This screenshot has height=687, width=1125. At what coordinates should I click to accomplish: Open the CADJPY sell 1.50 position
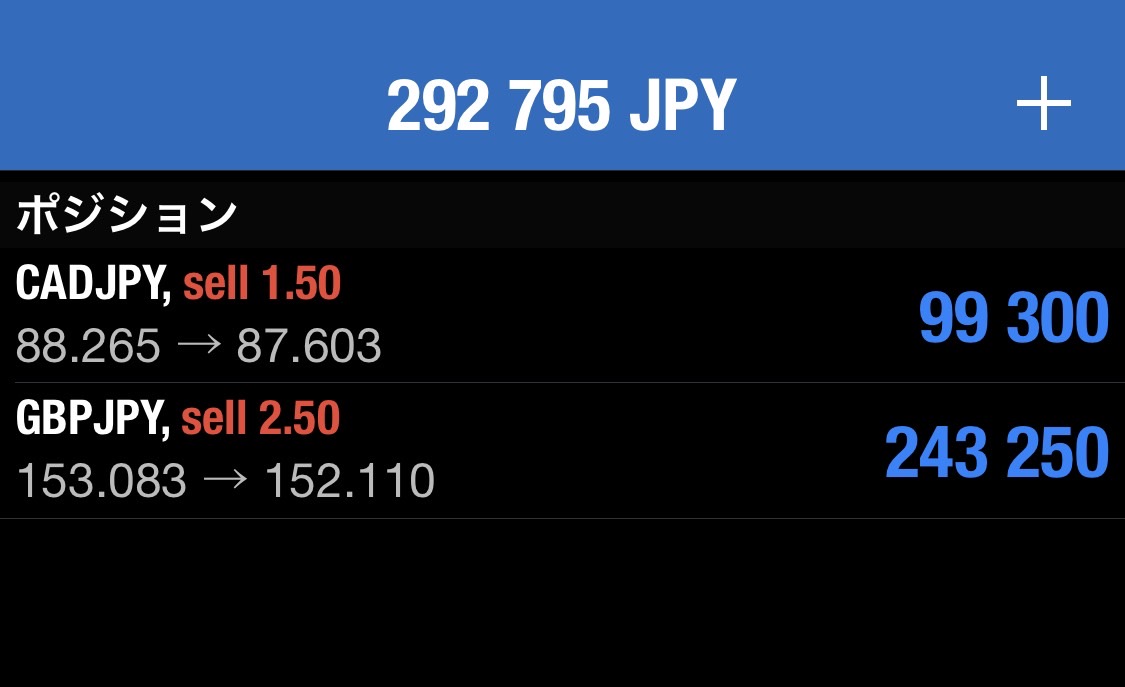point(562,316)
